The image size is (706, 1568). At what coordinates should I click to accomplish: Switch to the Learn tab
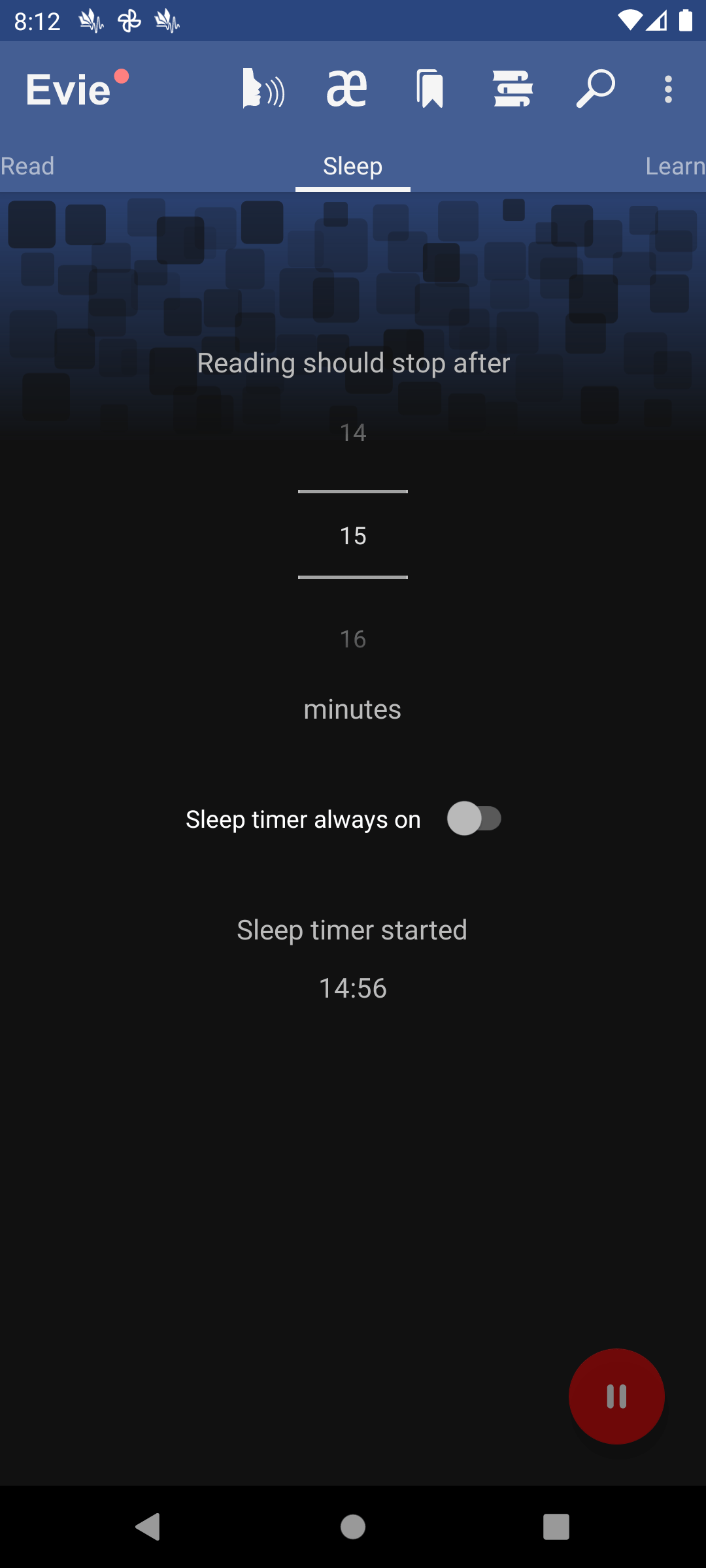coord(675,166)
